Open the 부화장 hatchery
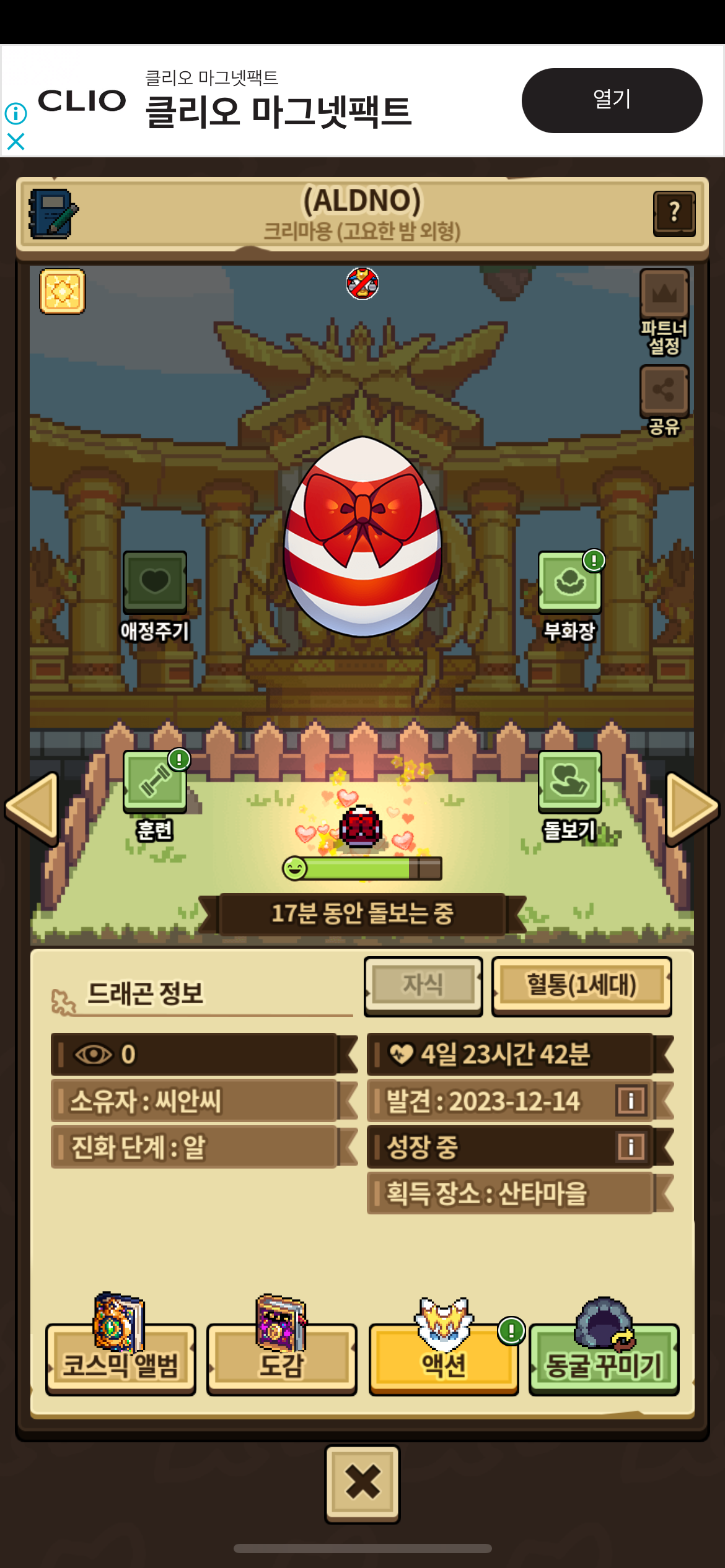Viewport: 725px width, 1568px height. (569, 582)
